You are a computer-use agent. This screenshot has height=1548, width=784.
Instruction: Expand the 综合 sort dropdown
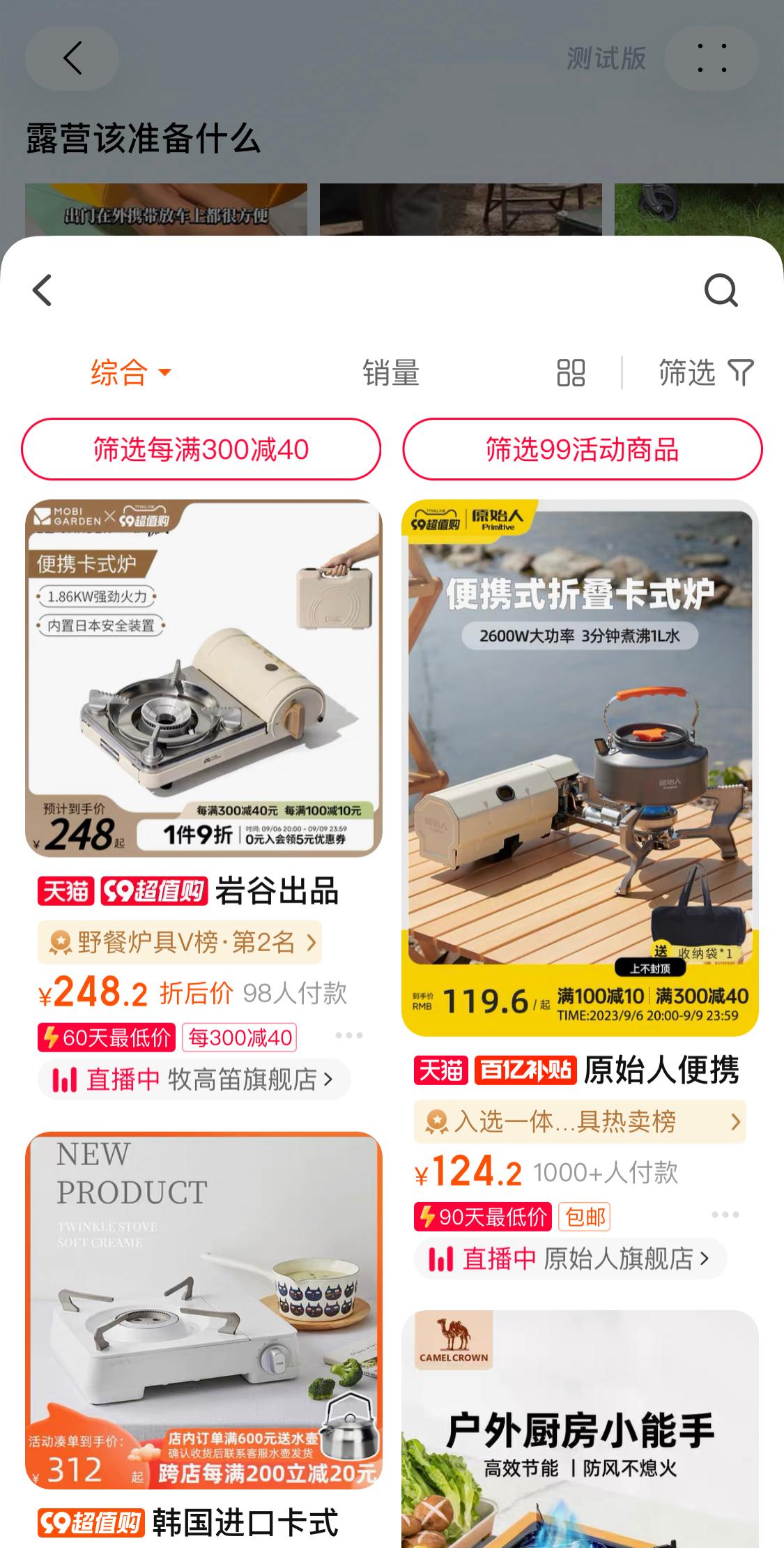click(x=131, y=372)
